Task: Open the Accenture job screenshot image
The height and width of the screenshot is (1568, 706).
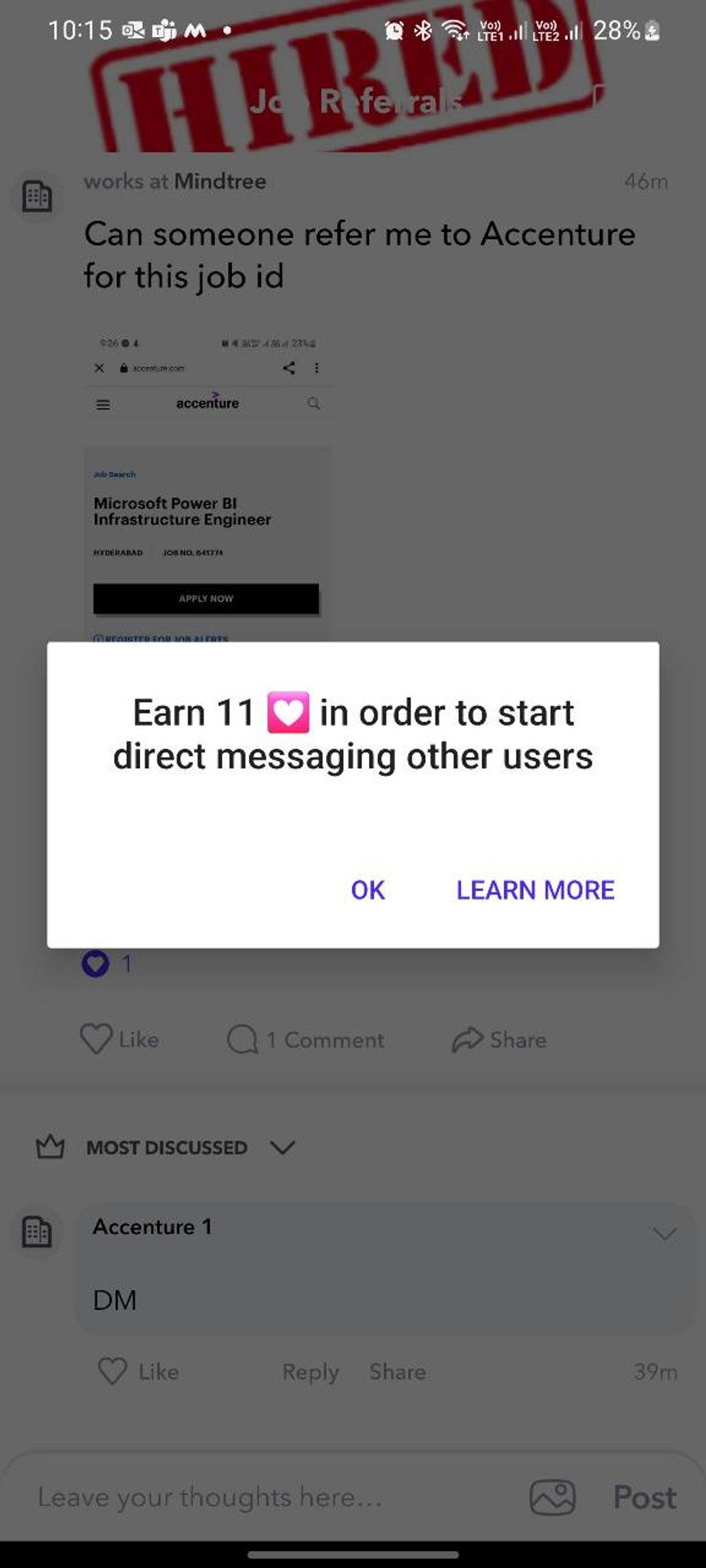Action: click(208, 490)
